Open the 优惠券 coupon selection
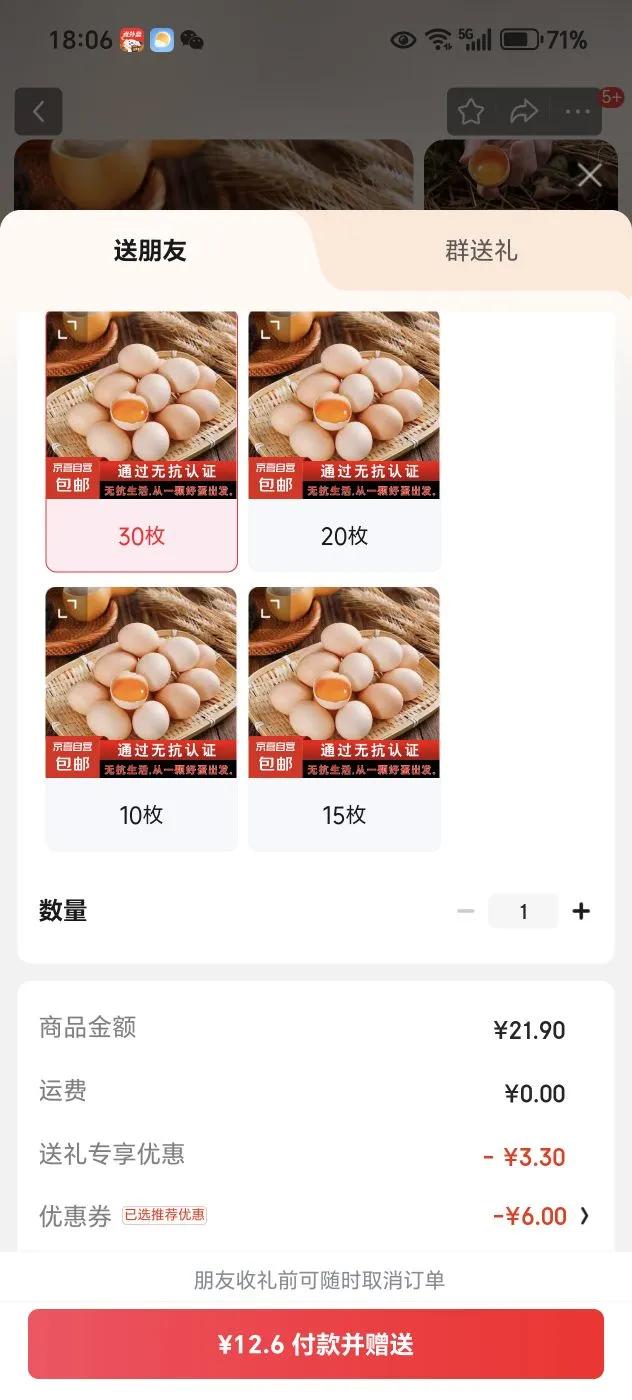The height and width of the screenshot is (1400, 632). coord(540,1216)
